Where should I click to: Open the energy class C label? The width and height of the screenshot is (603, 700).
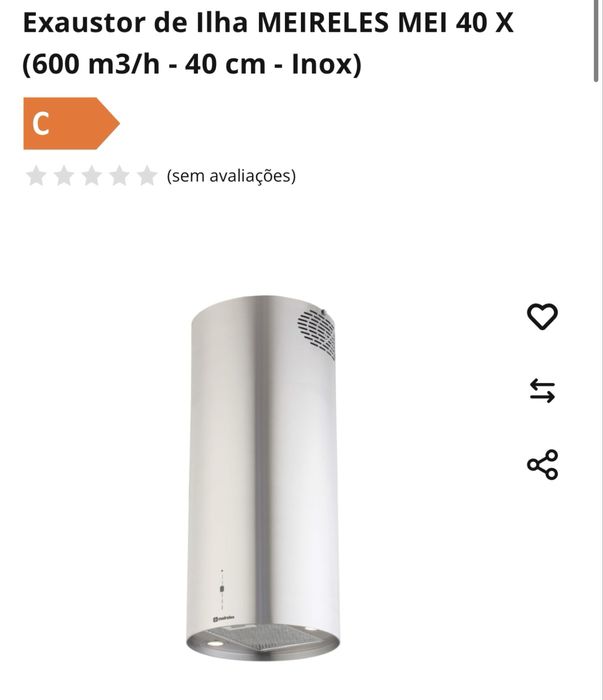(x=68, y=124)
